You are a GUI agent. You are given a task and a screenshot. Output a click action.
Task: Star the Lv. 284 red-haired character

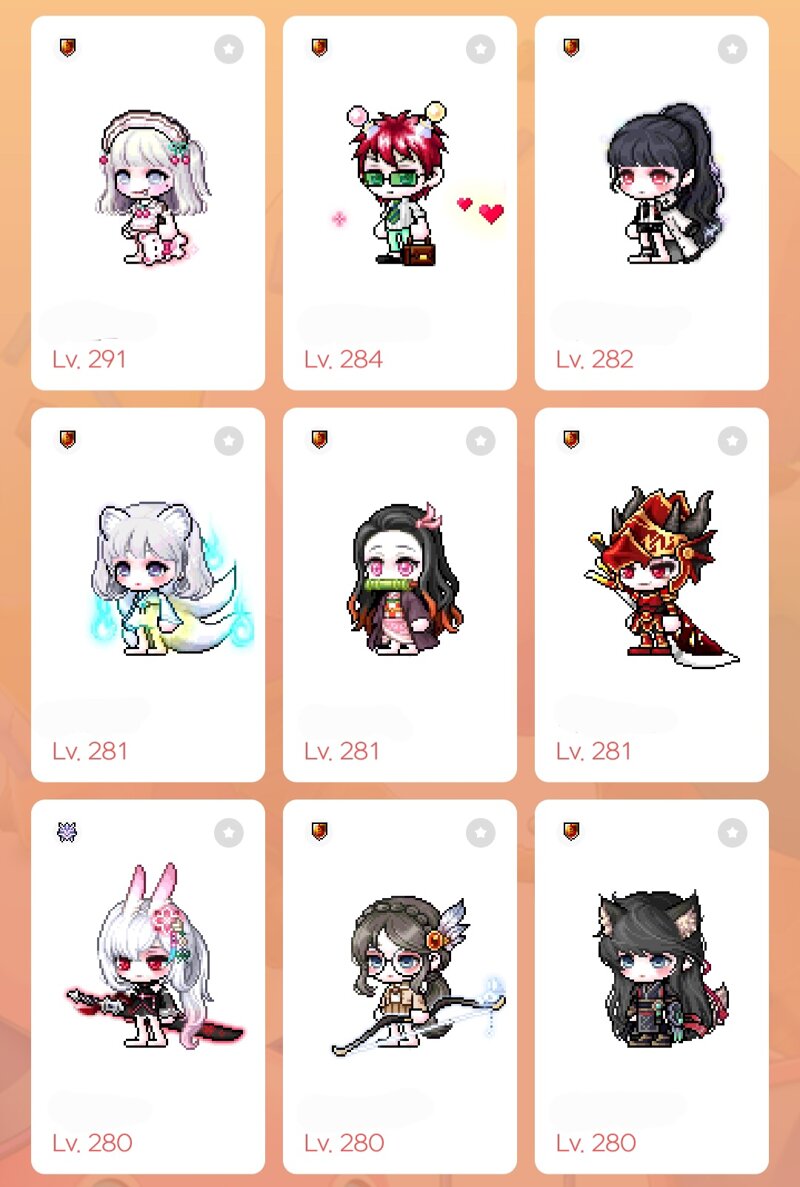point(481,49)
